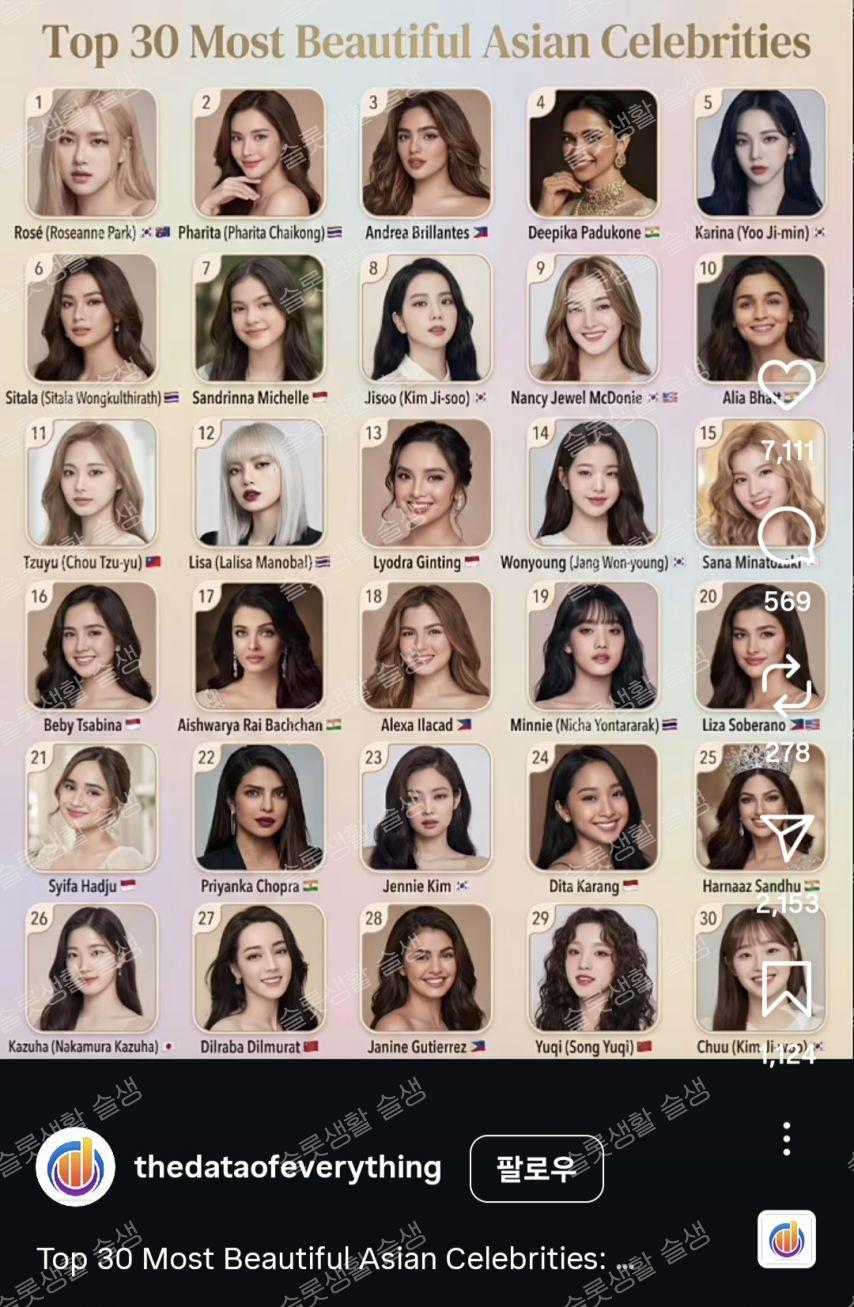Open thedataofeverything profile picture
854x1307 pixels.
click(75, 1167)
